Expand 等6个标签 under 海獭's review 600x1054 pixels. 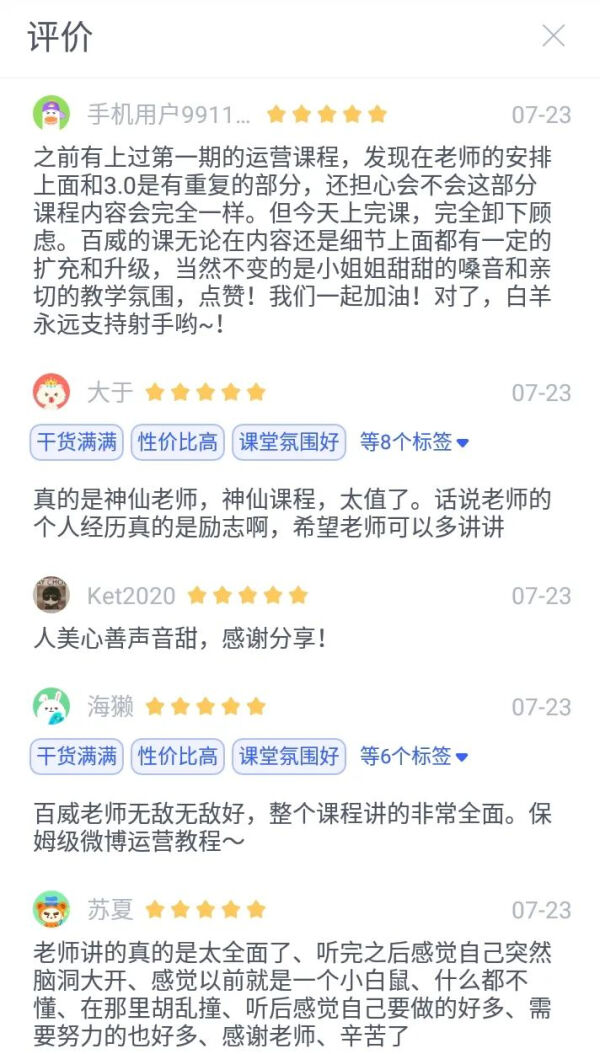pos(413,756)
